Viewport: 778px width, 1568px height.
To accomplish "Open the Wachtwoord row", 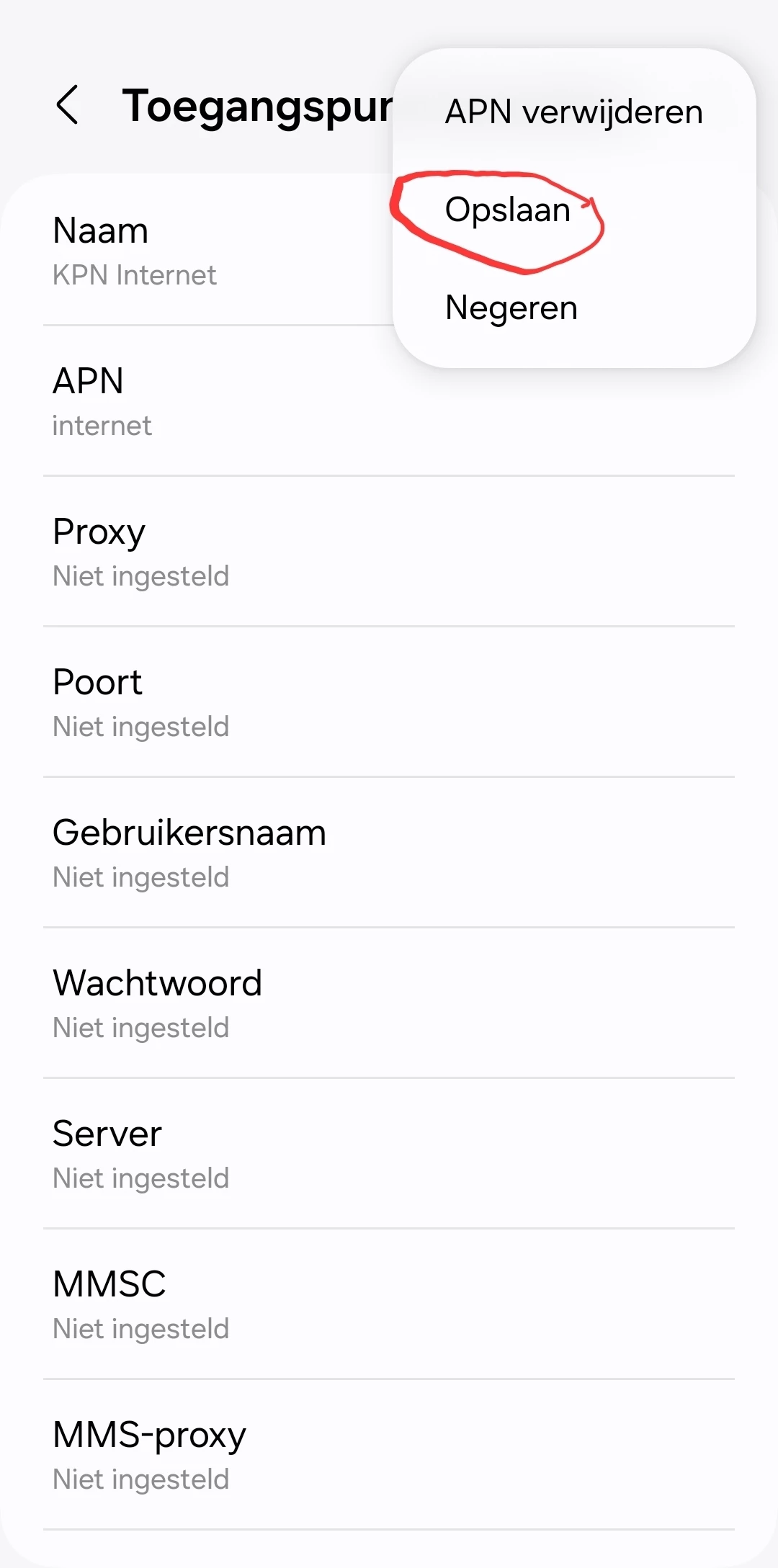I will (x=389, y=1004).
